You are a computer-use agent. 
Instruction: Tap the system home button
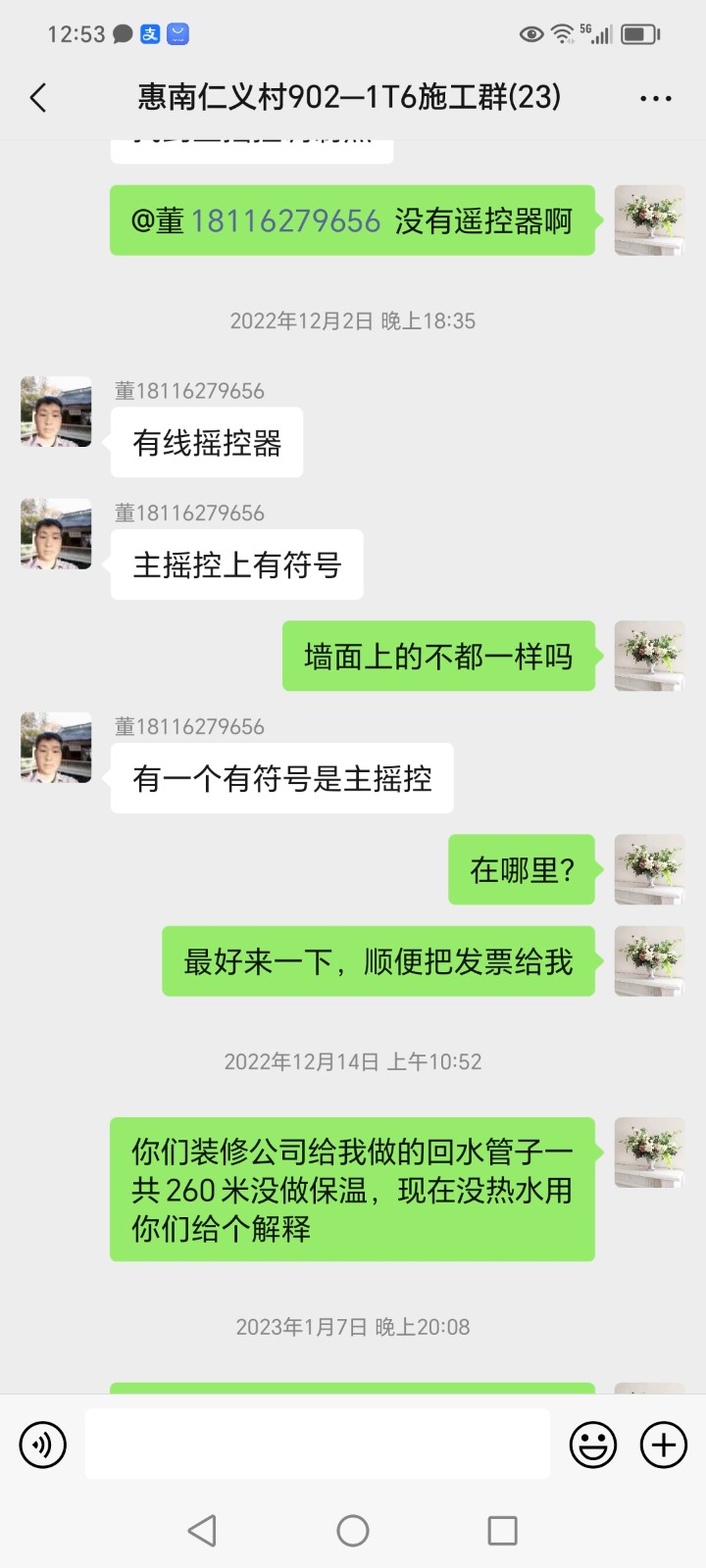[353, 1531]
